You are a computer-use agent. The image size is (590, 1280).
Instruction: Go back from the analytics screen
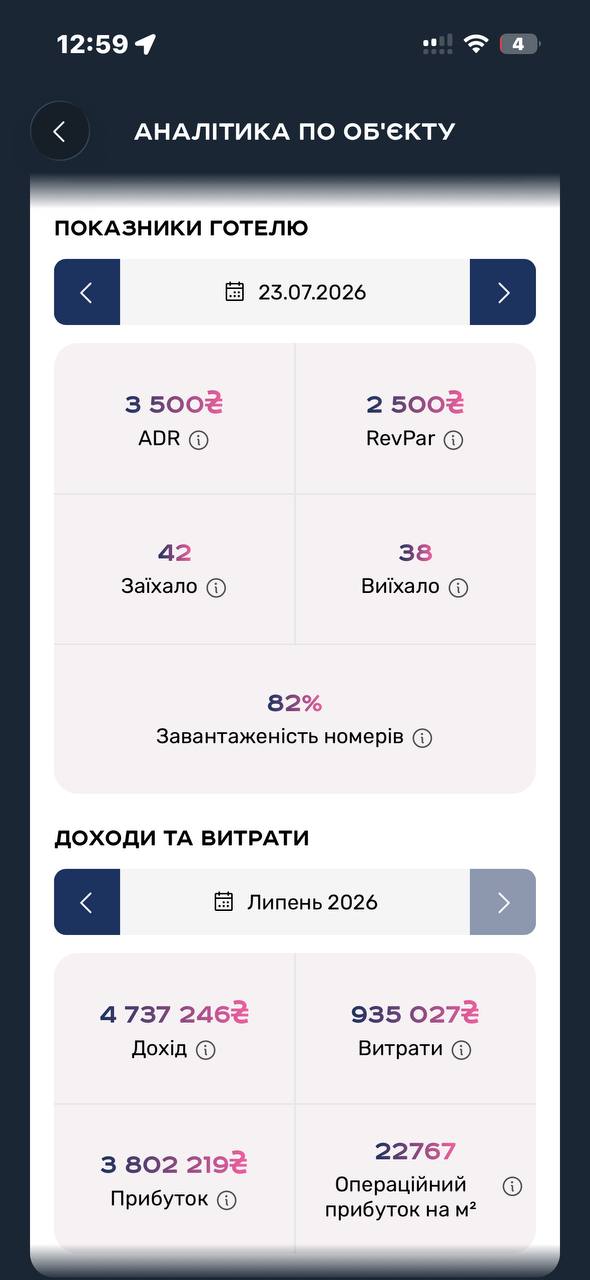[x=60, y=131]
